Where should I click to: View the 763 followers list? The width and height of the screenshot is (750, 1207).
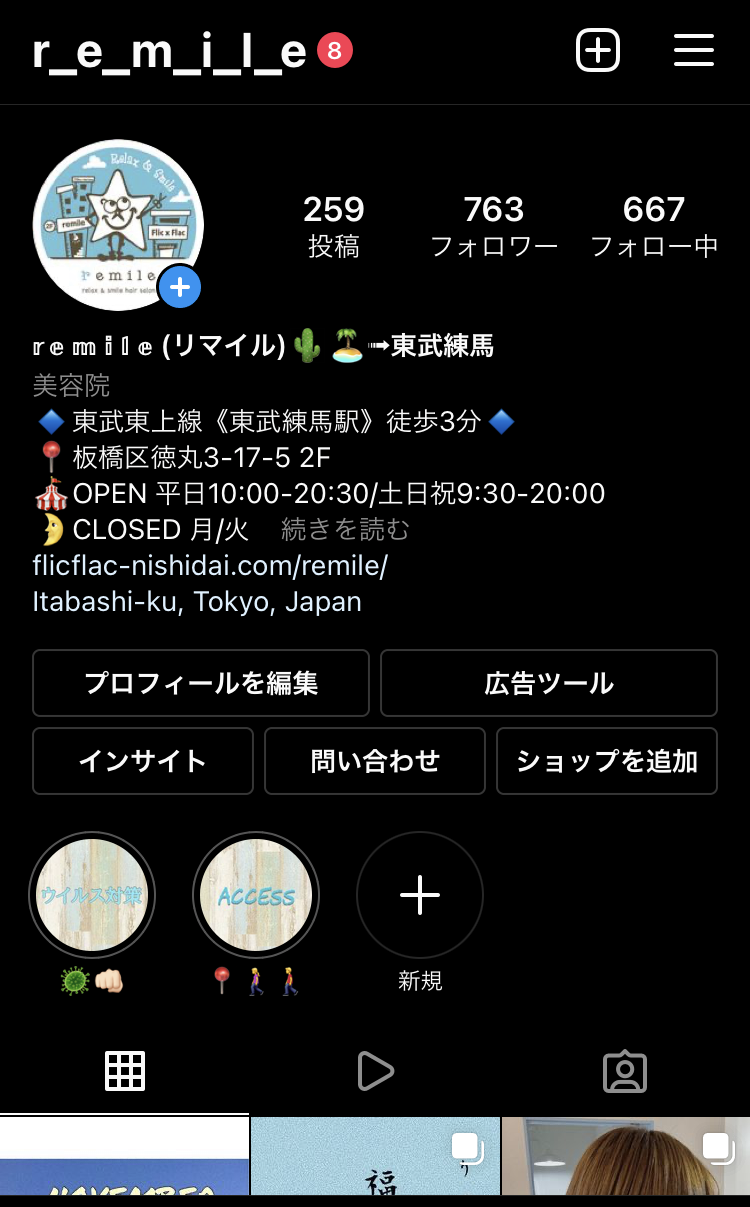point(494,225)
